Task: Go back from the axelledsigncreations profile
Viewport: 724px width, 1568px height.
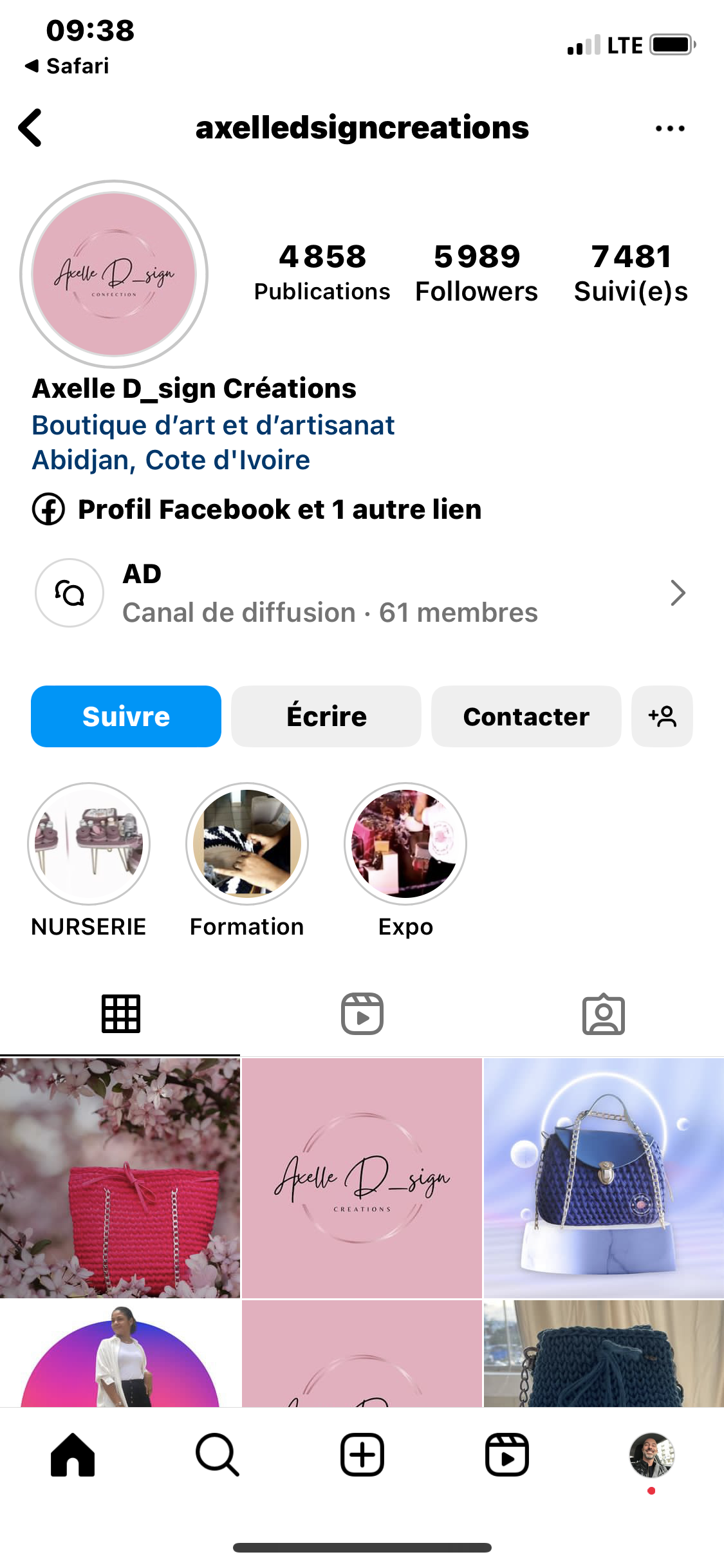Action: (x=30, y=127)
